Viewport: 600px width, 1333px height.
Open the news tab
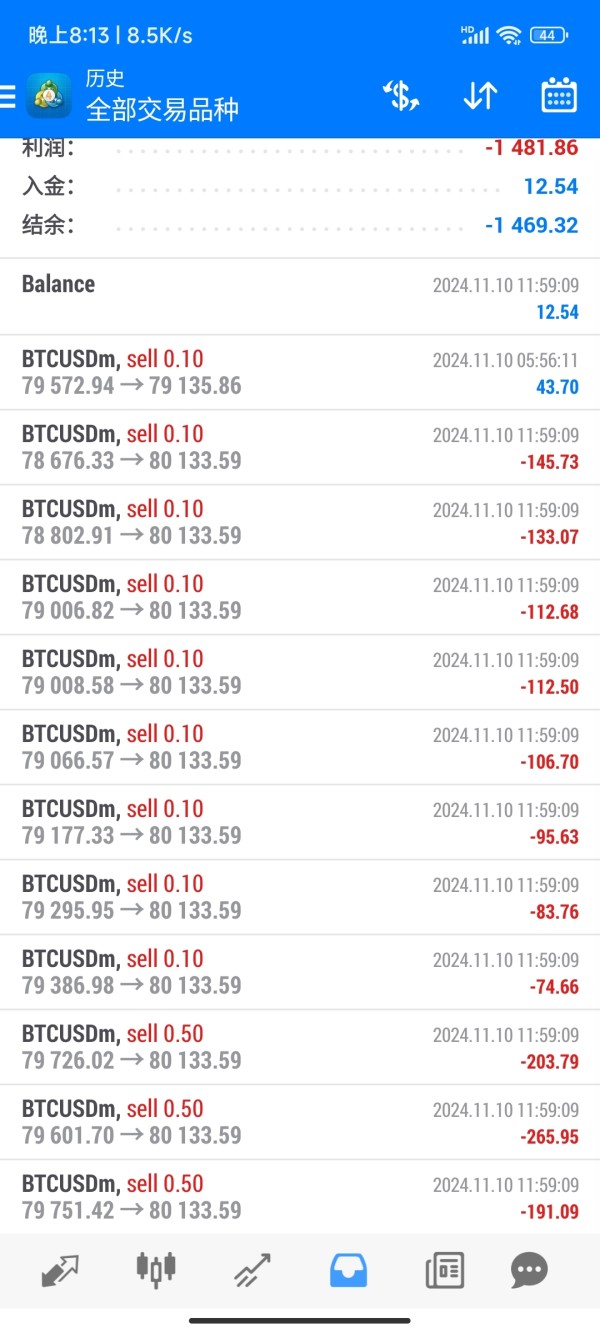(x=445, y=1270)
